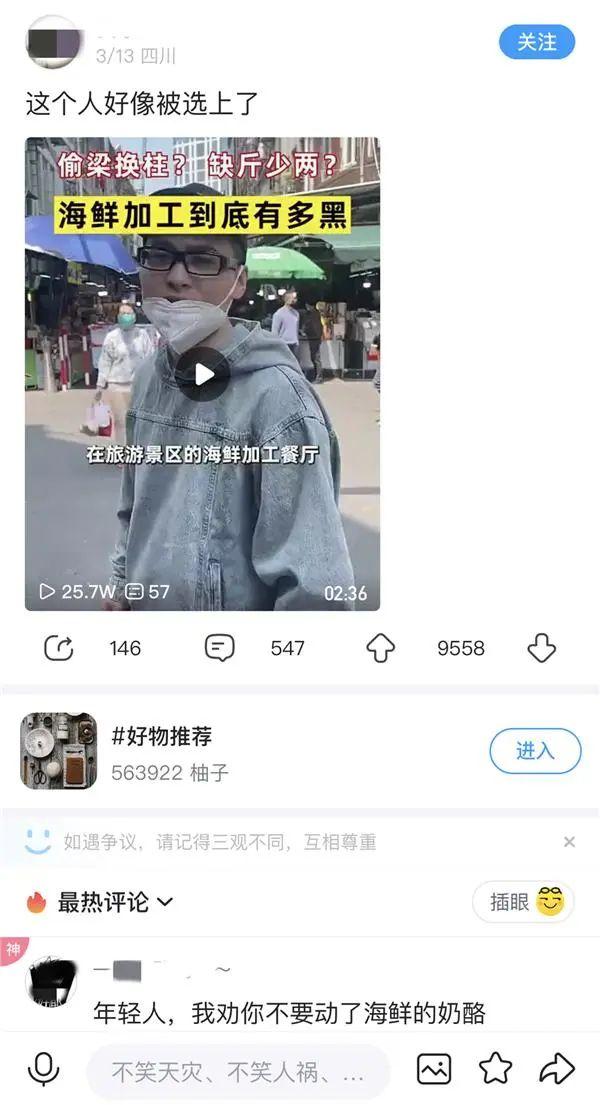The width and height of the screenshot is (600, 1105).
Task: Share this post
Action: (x=59, y=648)
